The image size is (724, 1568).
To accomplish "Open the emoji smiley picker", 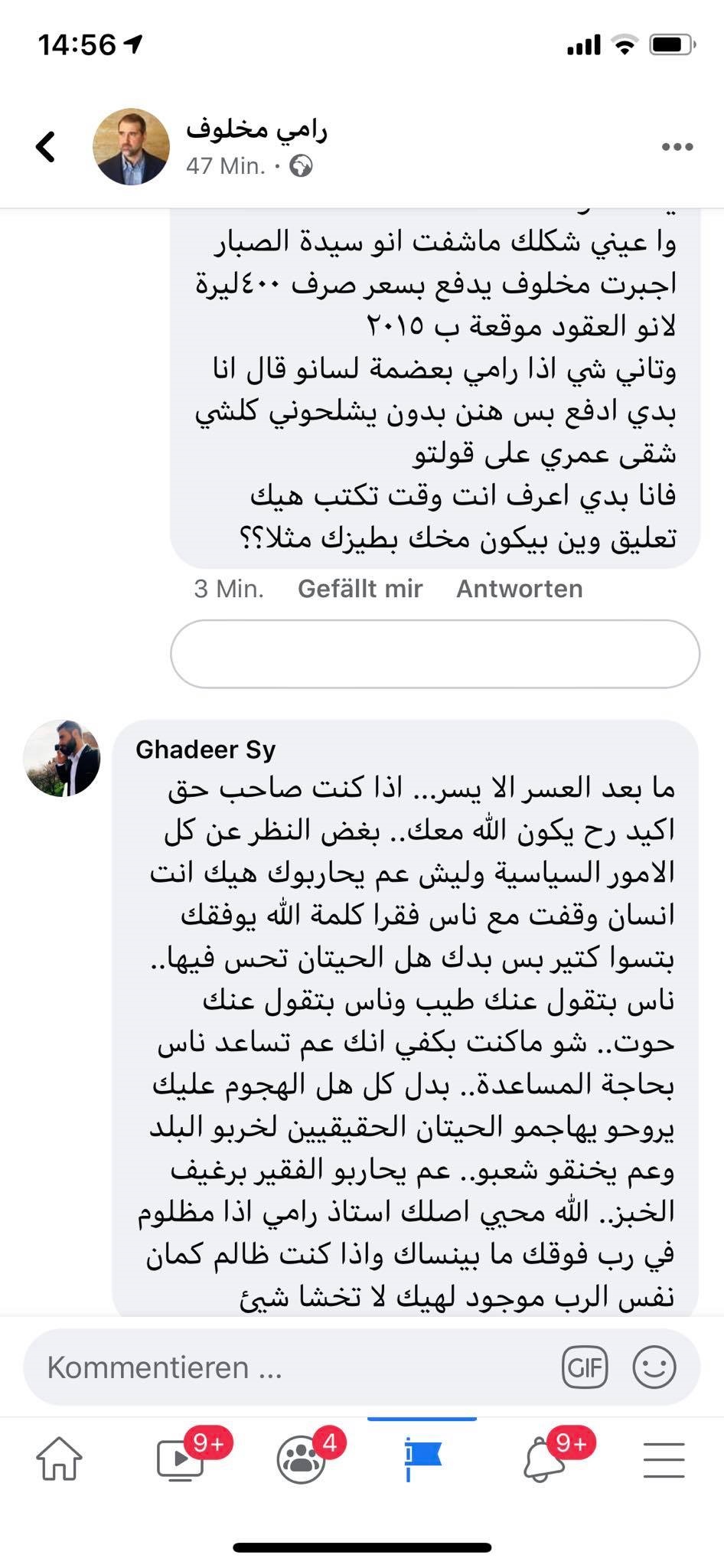I will pos(654,1367).
